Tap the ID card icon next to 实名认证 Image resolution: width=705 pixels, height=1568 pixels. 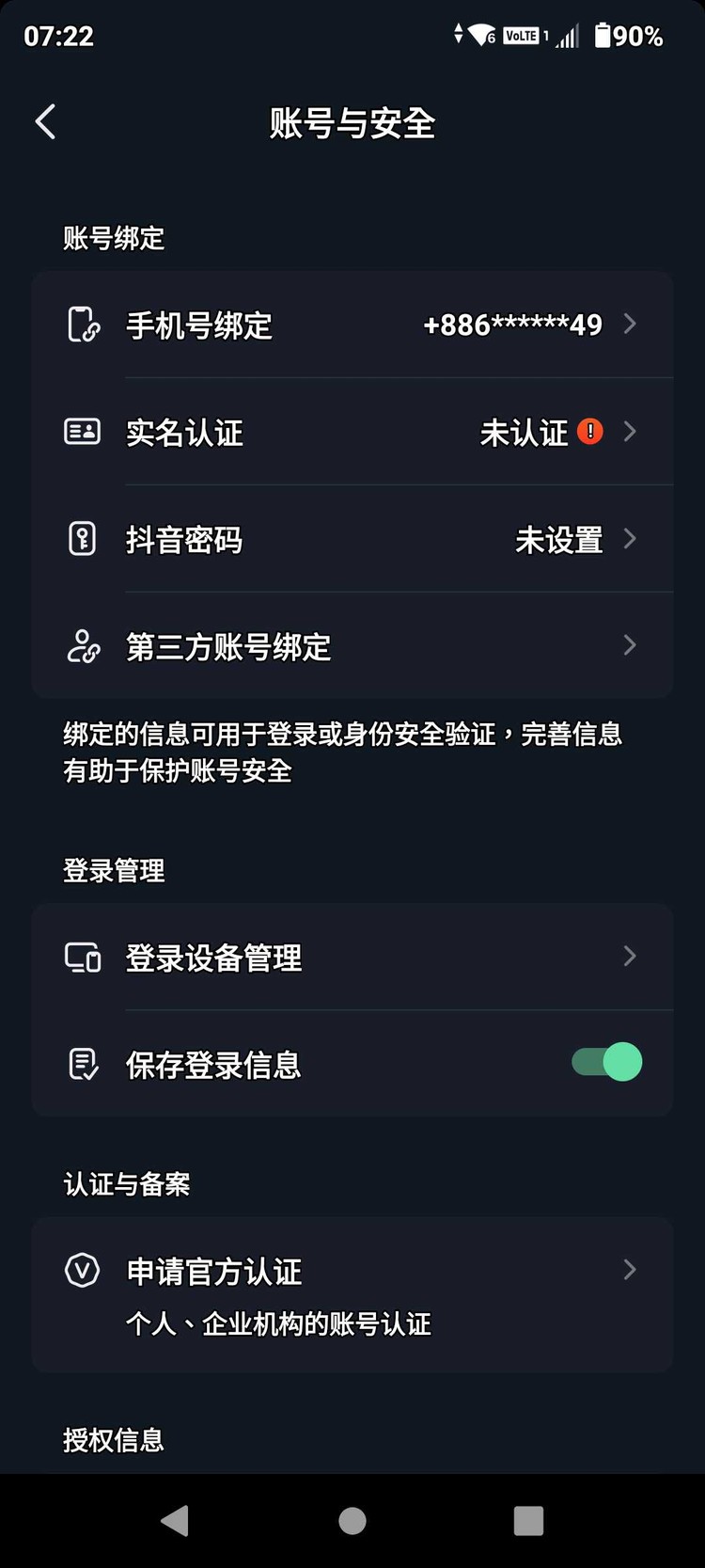click(82, 432)
